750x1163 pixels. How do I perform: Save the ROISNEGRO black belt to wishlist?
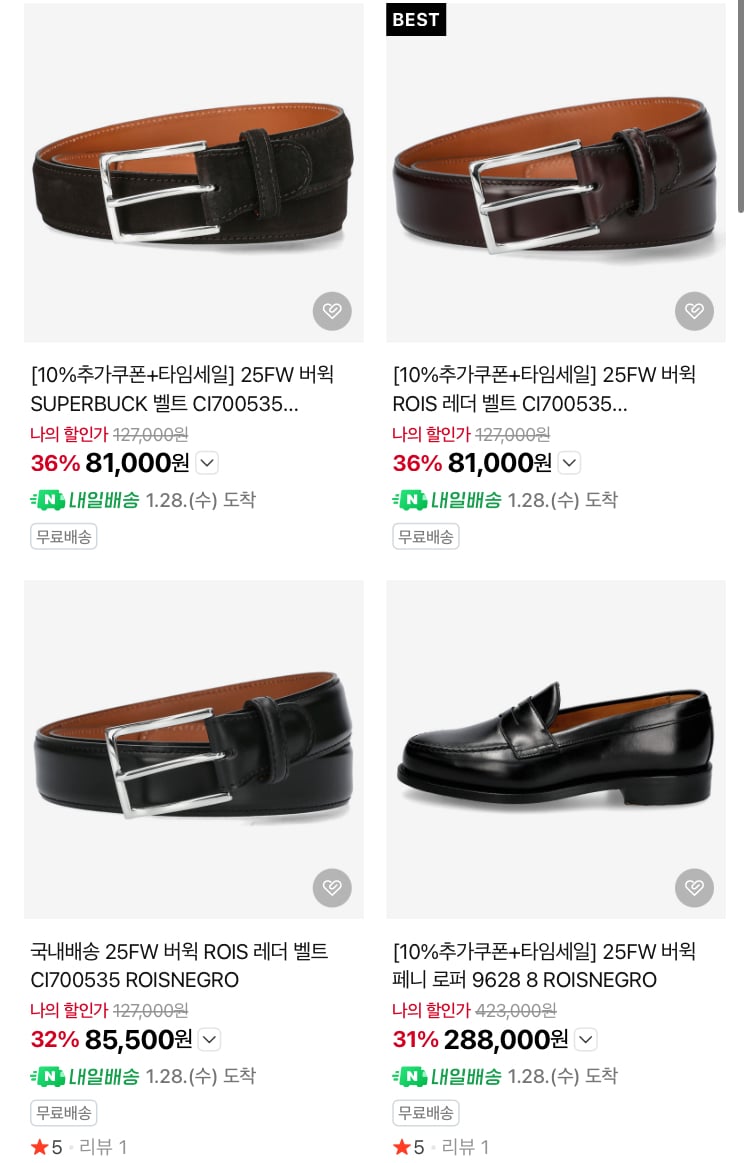coord(332,887)
